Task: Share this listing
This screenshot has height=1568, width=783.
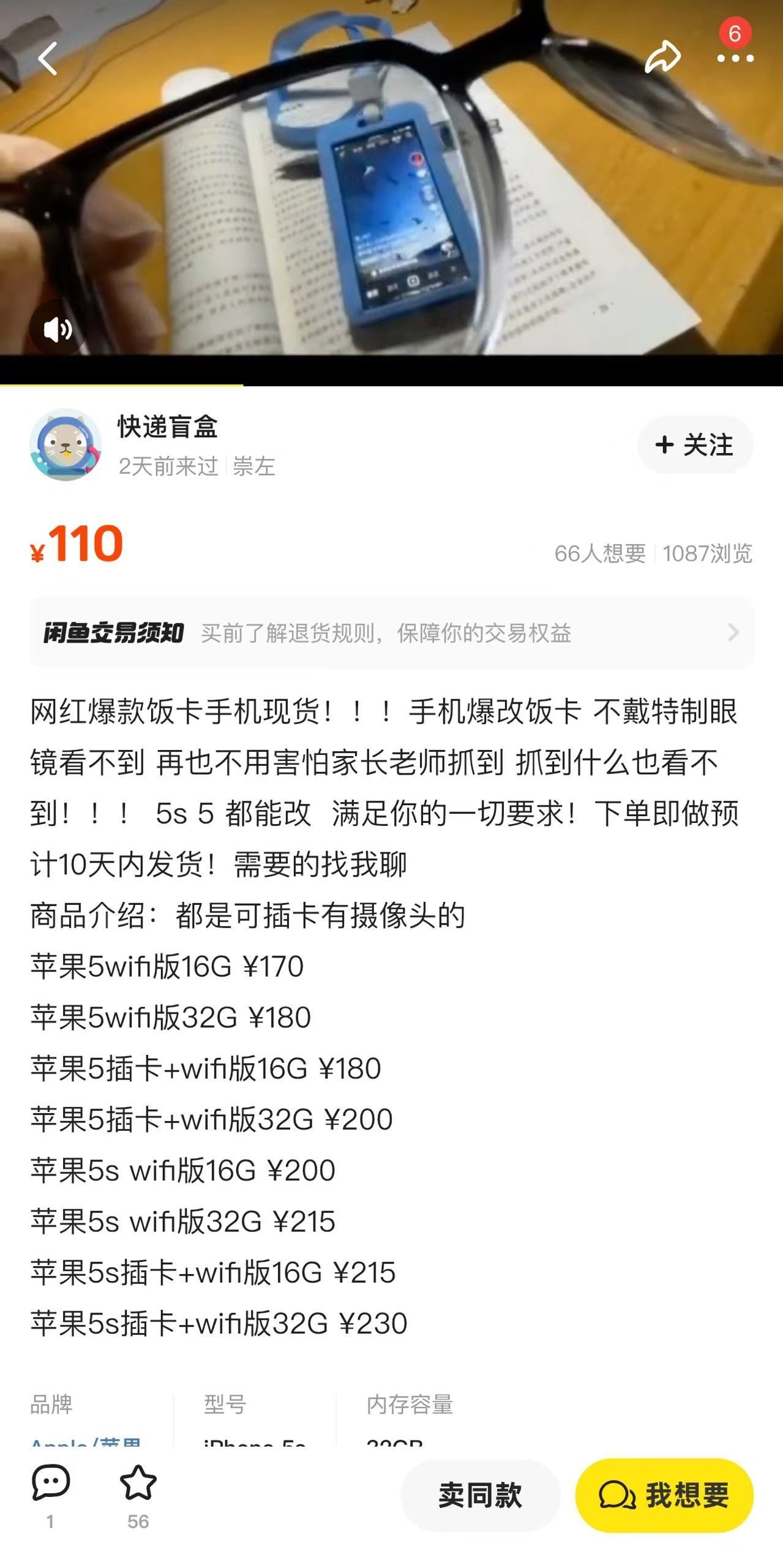Action: 662,58
